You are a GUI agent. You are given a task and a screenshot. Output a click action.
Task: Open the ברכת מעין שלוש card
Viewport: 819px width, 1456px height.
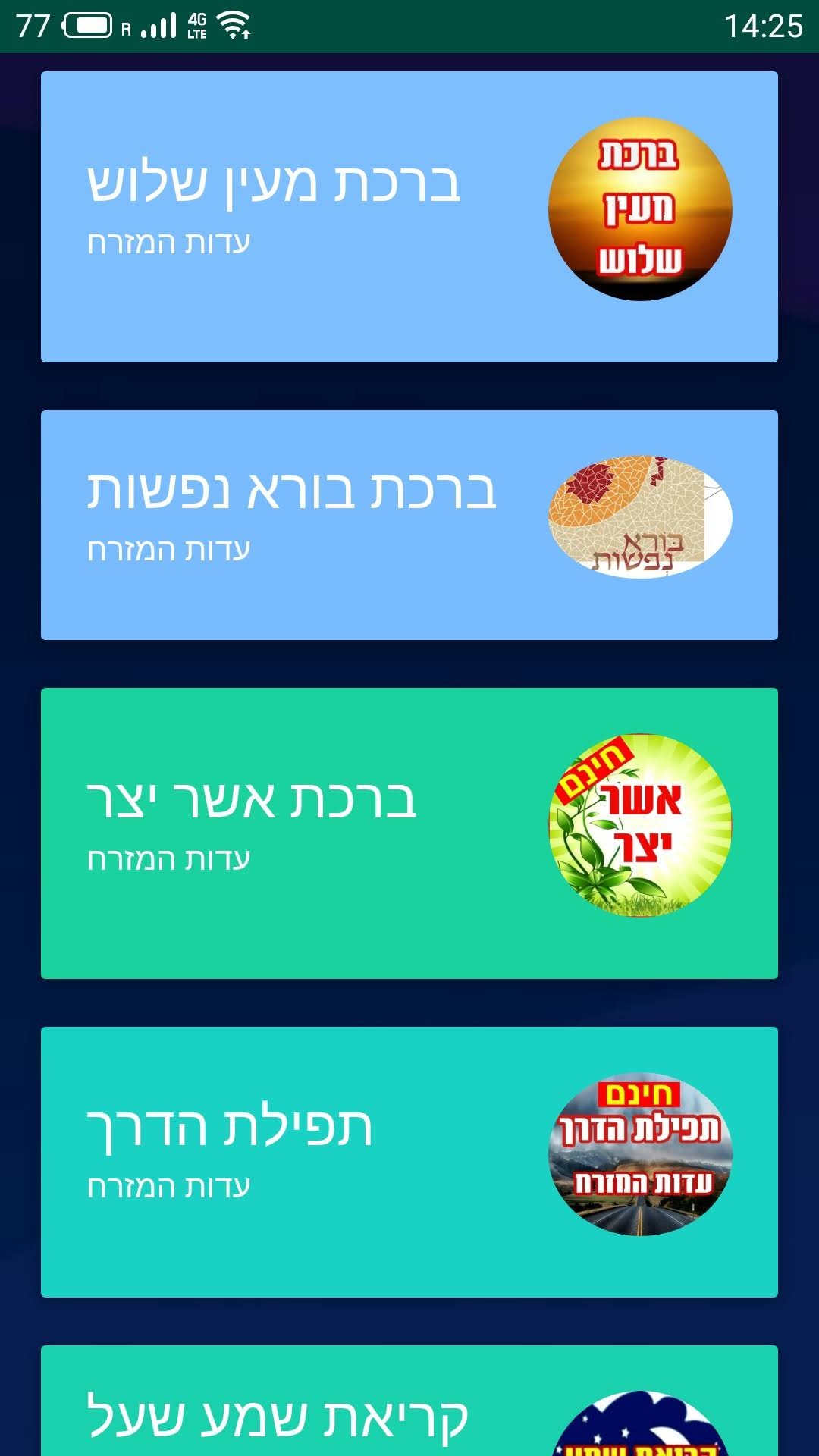409,216
